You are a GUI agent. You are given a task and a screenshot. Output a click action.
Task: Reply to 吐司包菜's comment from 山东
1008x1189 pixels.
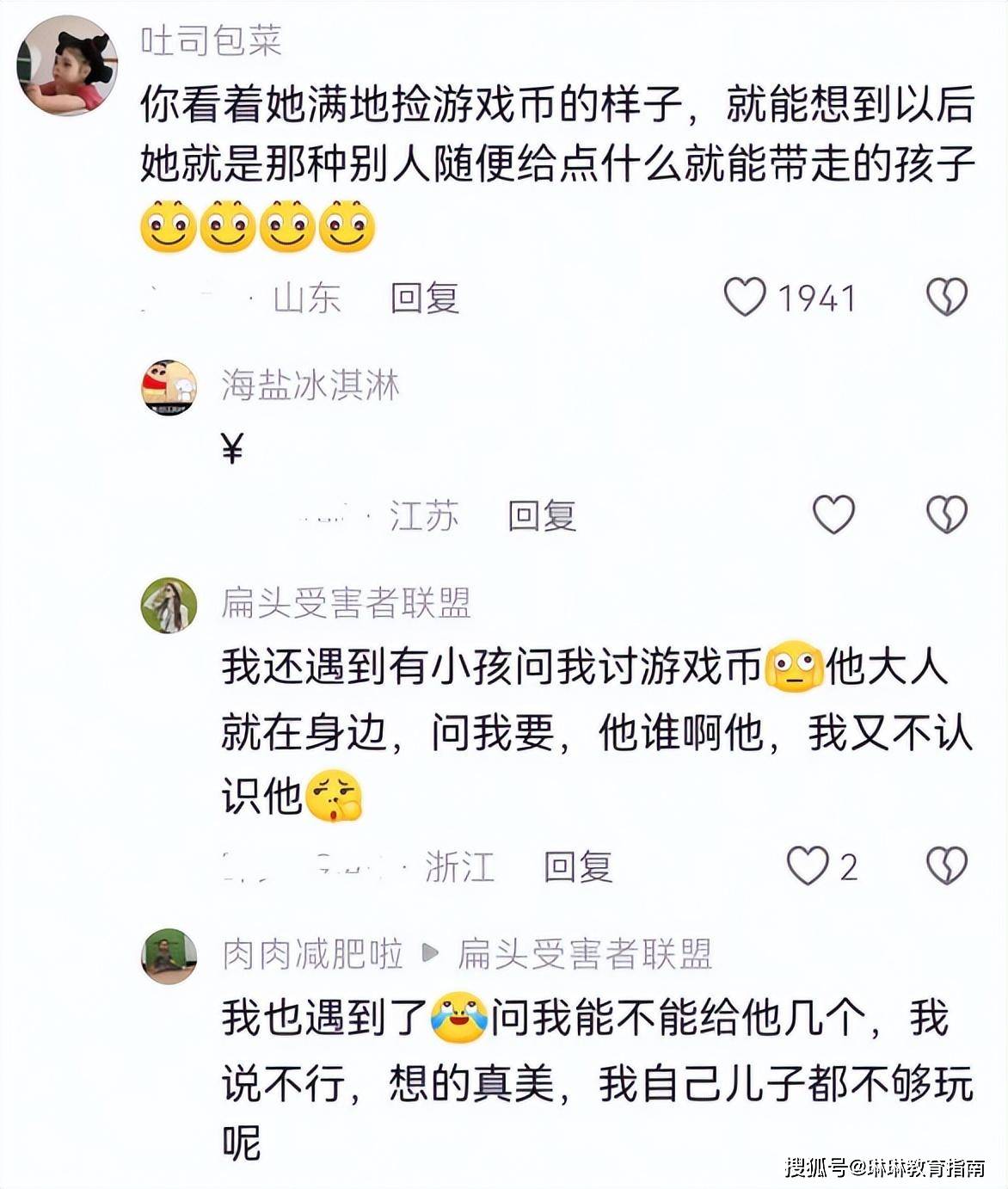pos(424,299)
